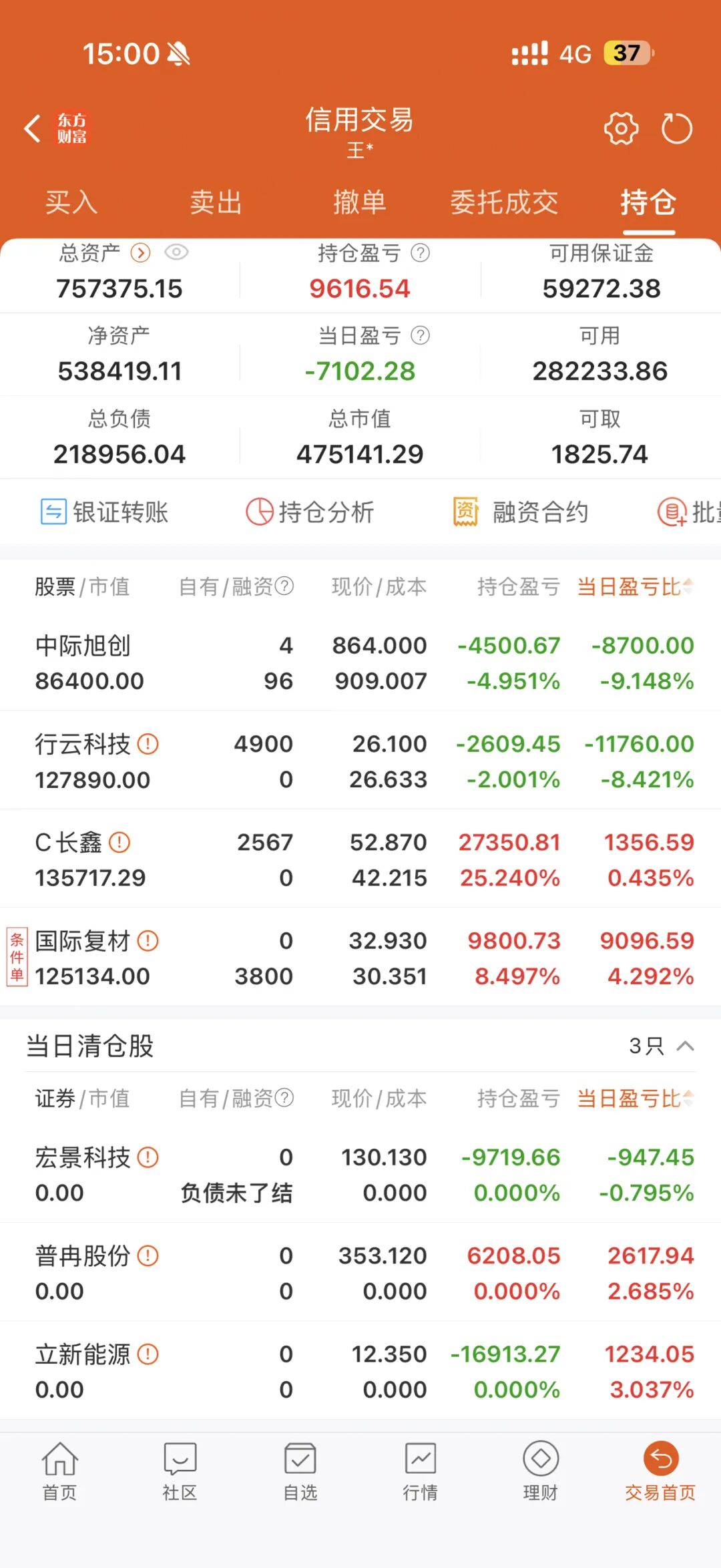Open the 中际旭创 holding row
Viewport: 721px width, 1568px height.
click(360, 662)
